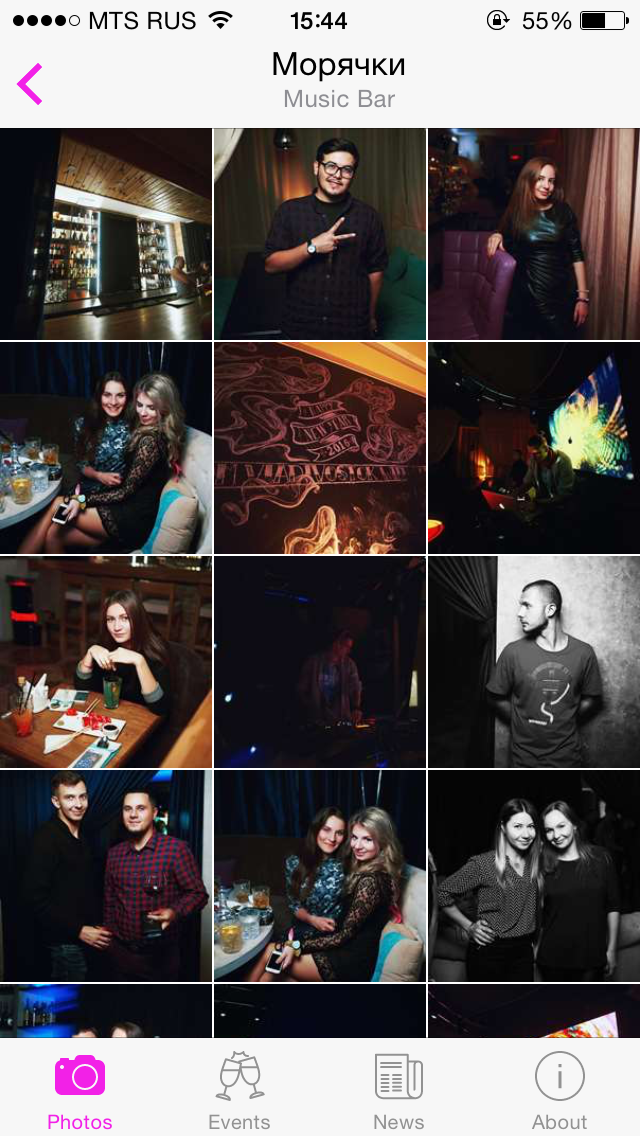Open photo with colorful projection screen
The height and width of the screenshot is (1136, 640).
tap(534, 448)
